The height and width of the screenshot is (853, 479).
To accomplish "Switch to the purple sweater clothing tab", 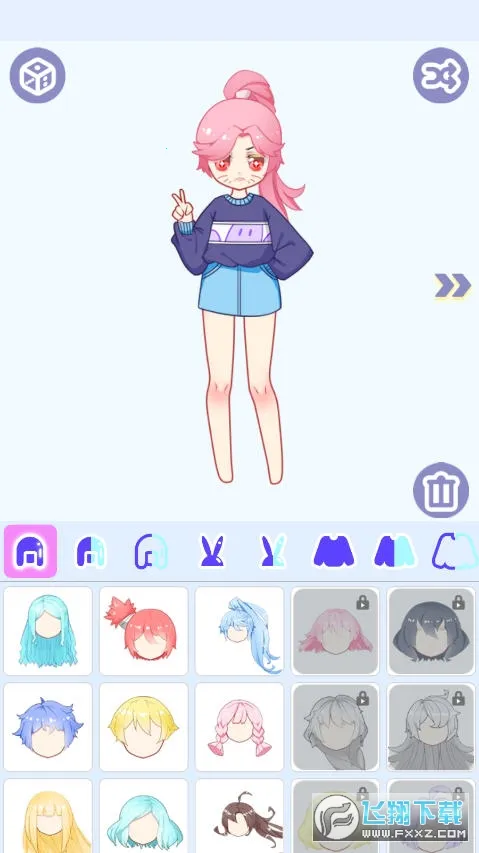I will click(334, 551).
